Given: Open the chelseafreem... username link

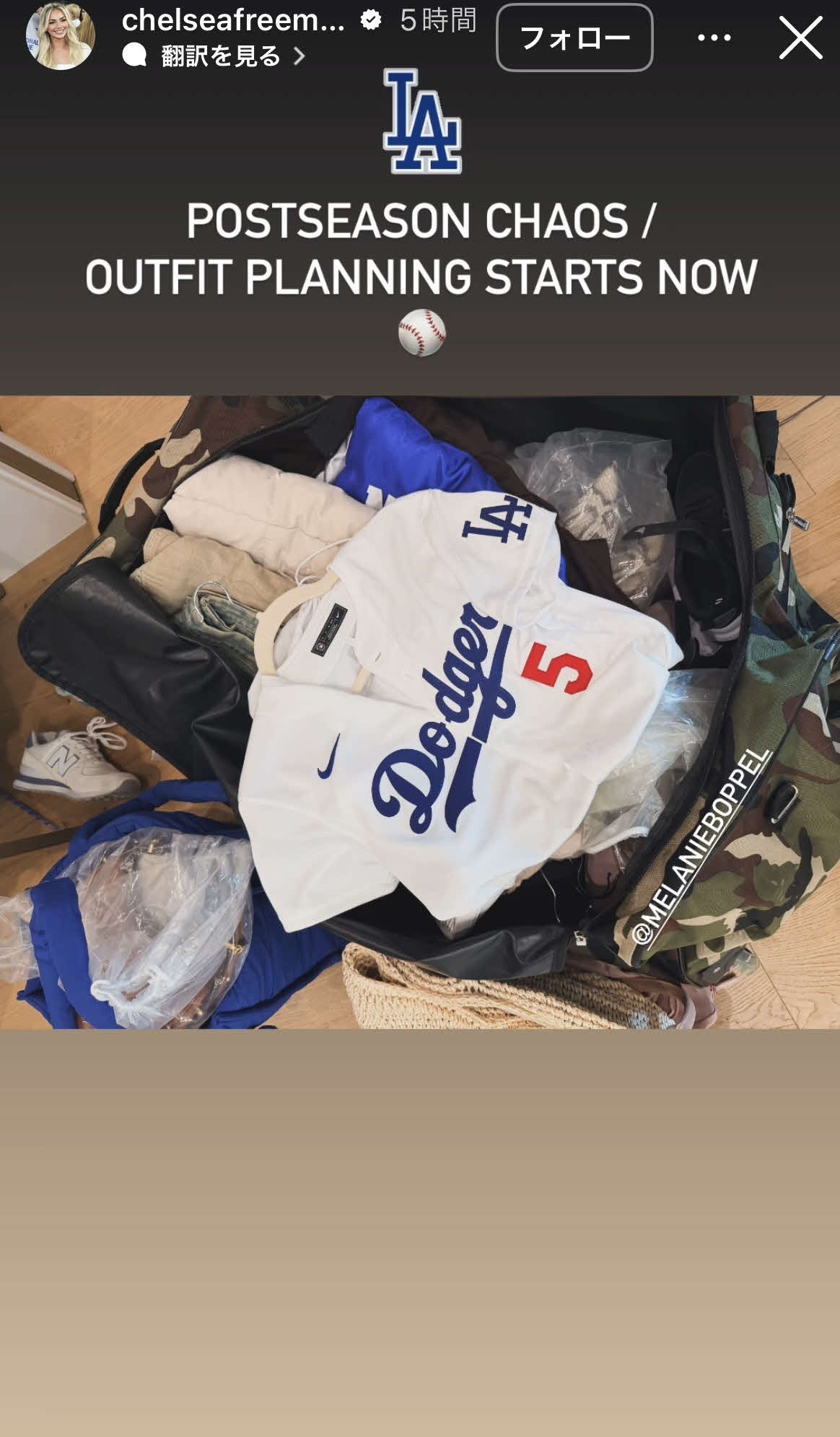Looking at the screenshot, I should 233,20.
